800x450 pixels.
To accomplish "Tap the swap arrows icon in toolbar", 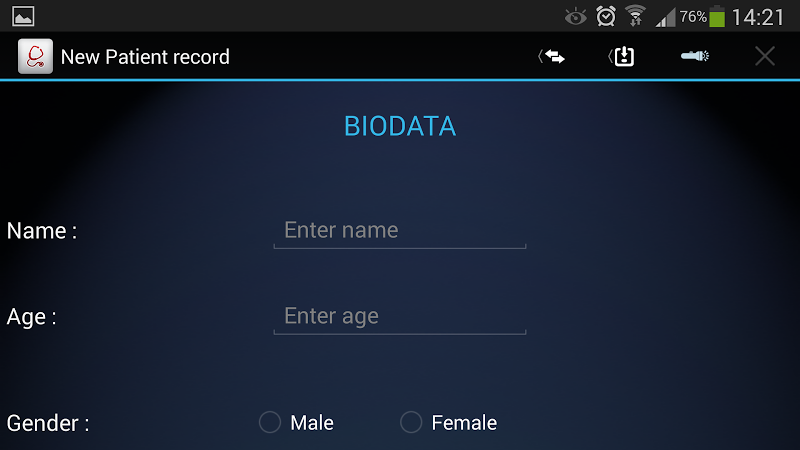I will pyautogui.click(x=552, y=57).
